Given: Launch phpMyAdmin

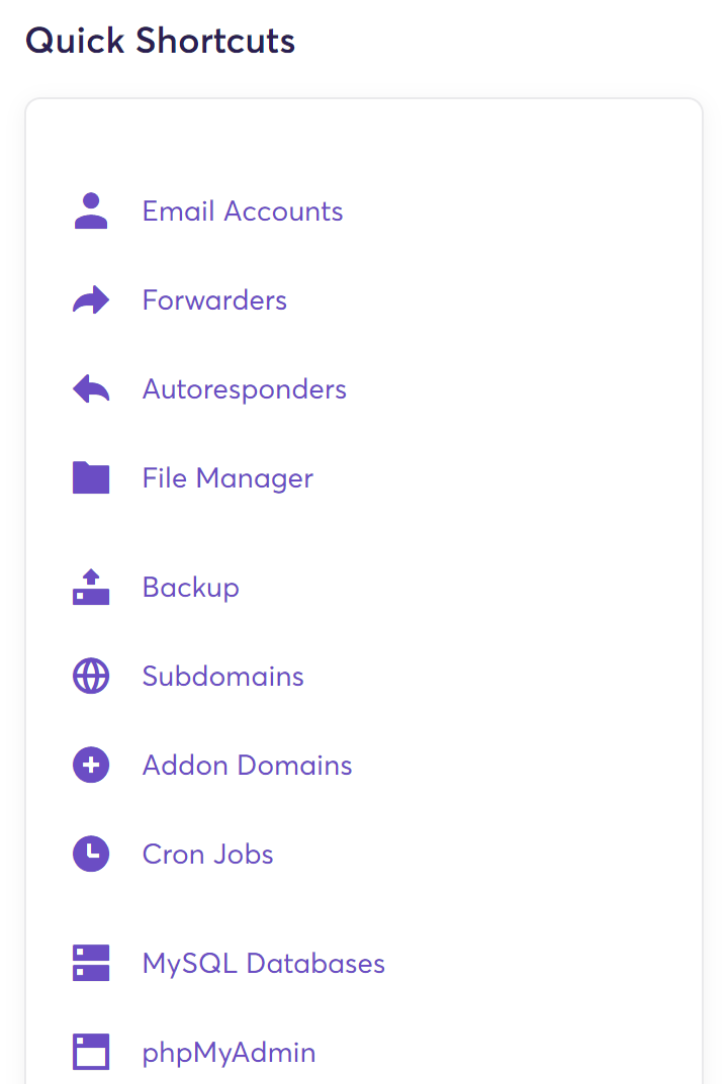Looking at the screenshot, I should coord(228,1053).
